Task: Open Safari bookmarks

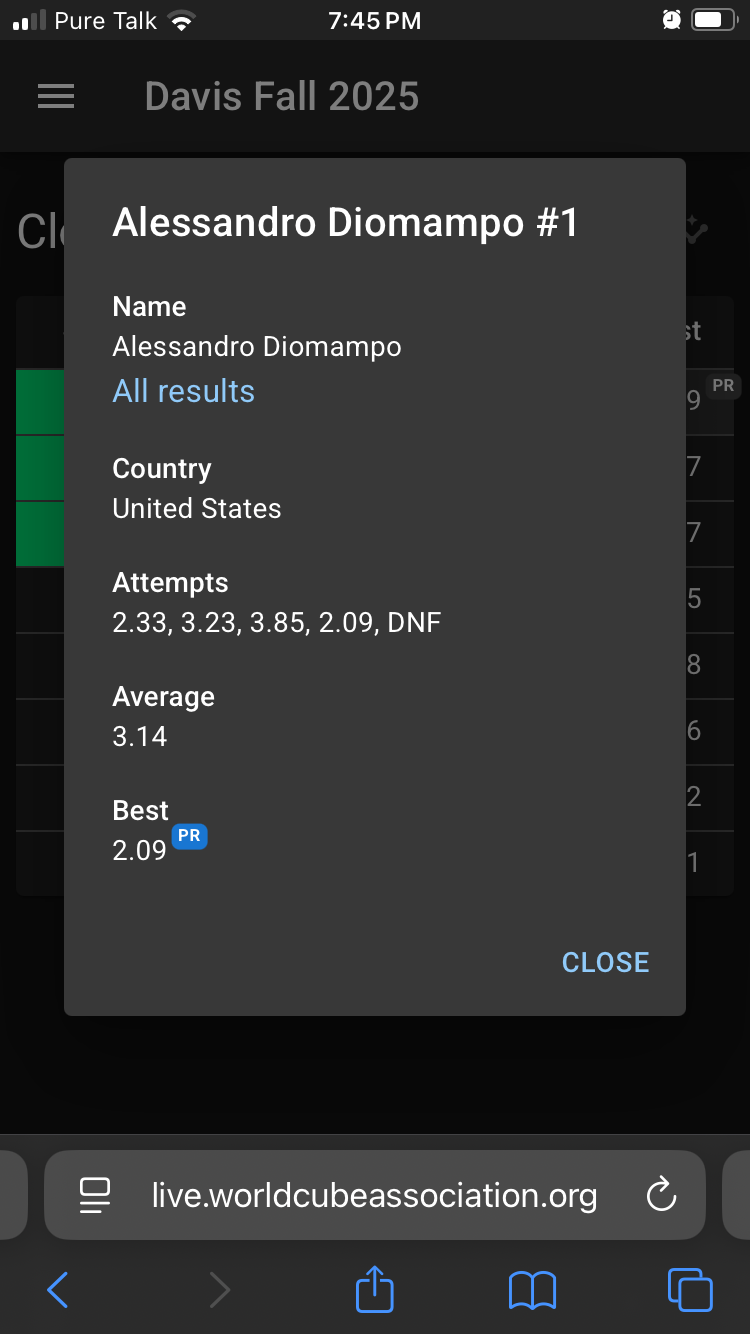Action: point(532,1290)
